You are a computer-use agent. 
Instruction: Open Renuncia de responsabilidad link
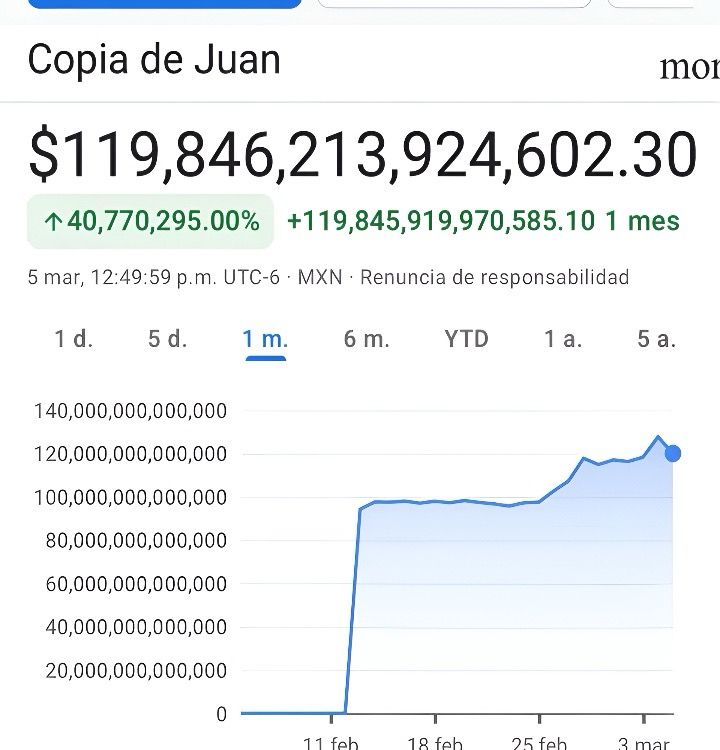coord(494,277)
